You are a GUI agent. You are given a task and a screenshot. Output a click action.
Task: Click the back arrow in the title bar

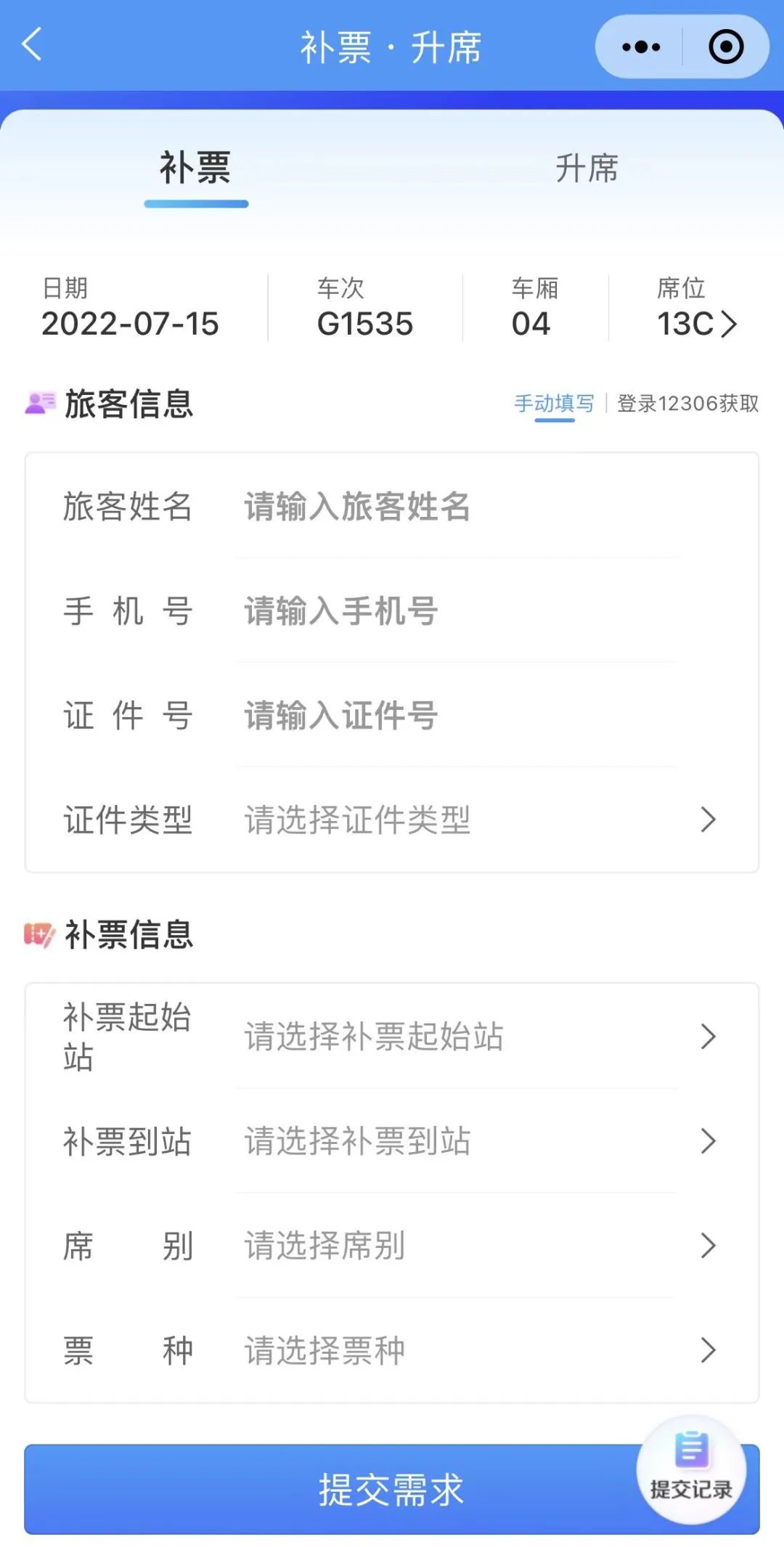click(30, 46)
